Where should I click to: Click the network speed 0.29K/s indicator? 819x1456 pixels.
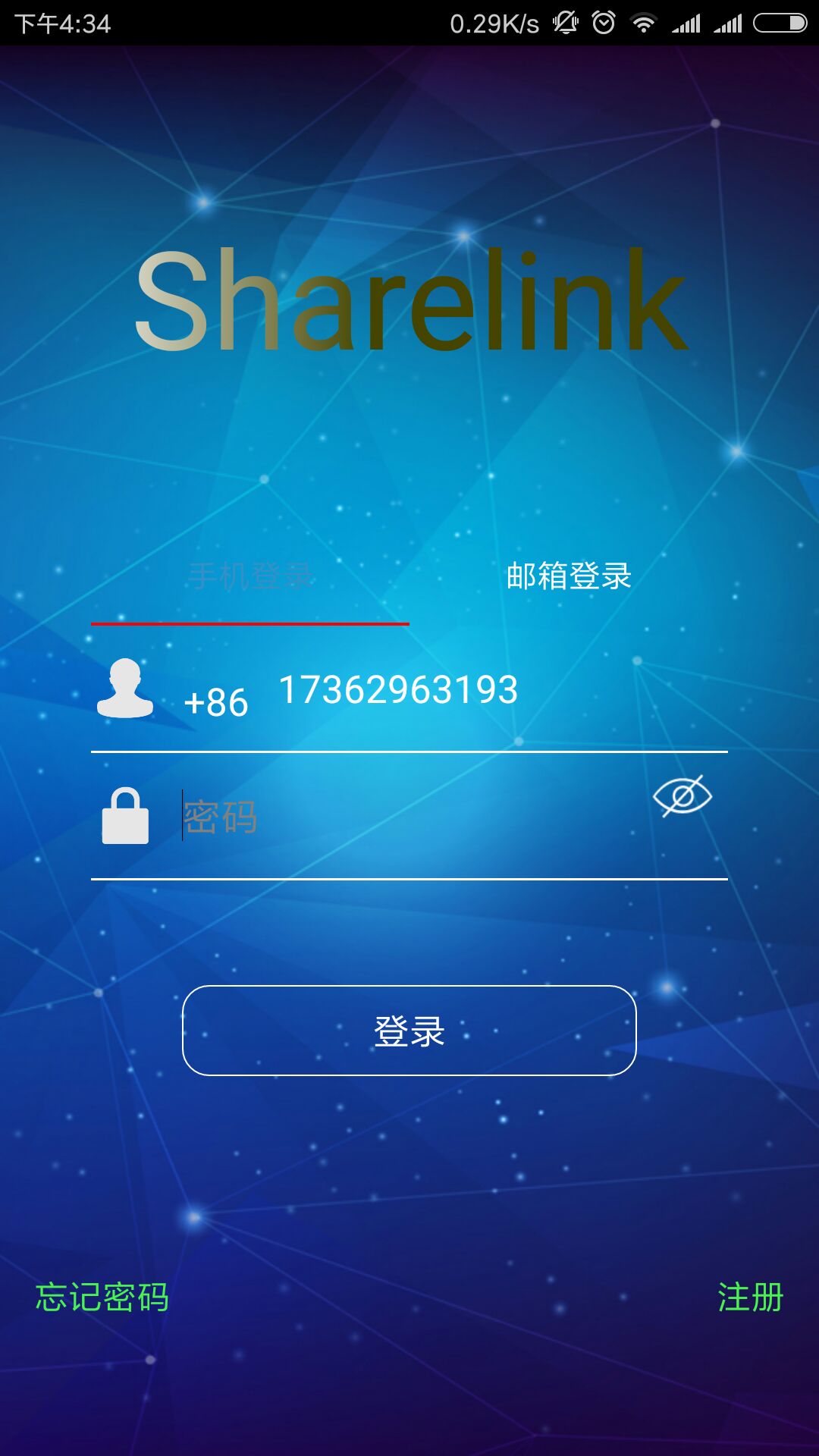click(493, 23)
